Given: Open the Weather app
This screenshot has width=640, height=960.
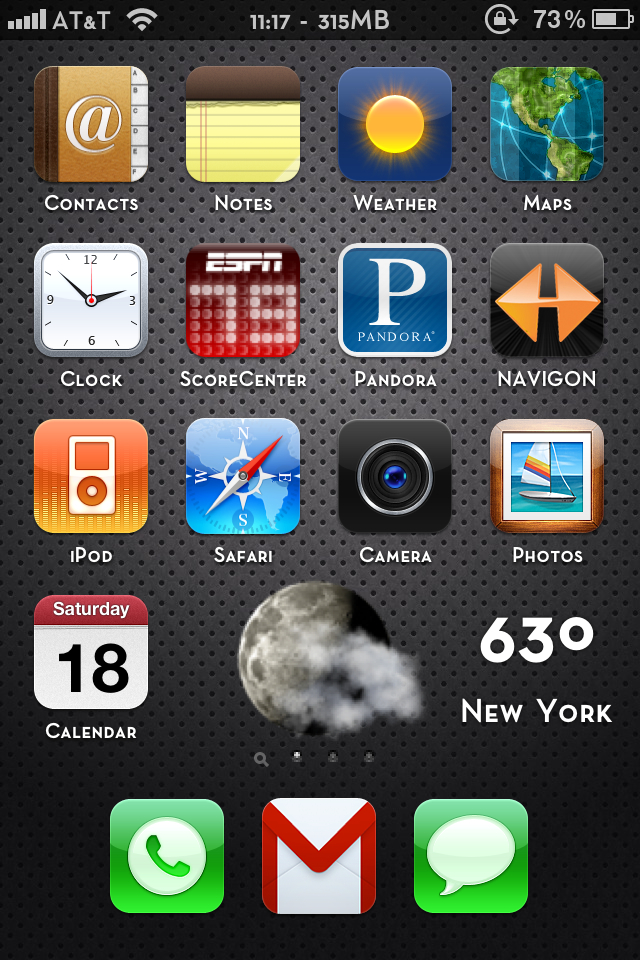Looking at the screenshot, I should 395,124.
